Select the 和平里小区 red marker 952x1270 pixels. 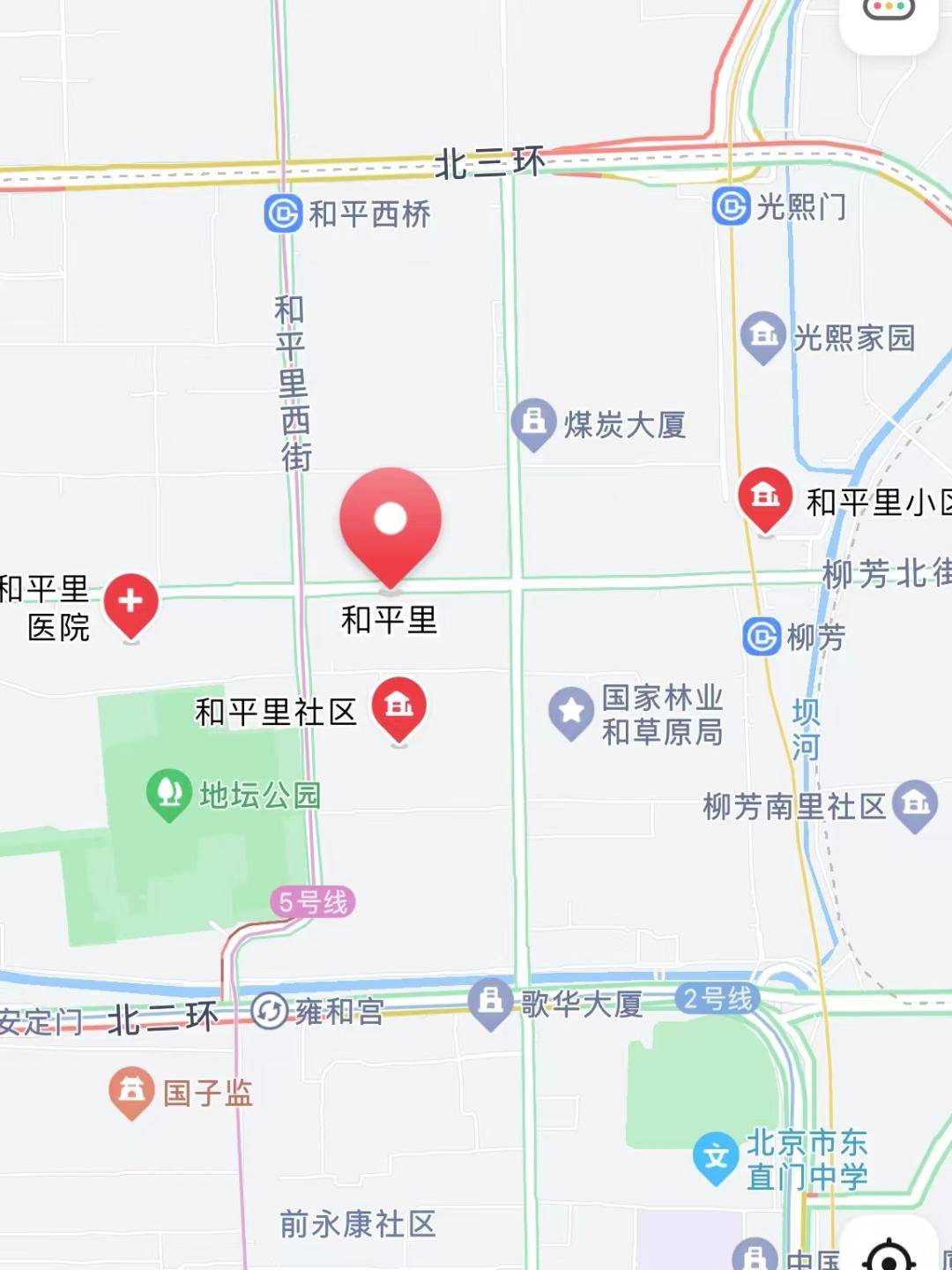[764, 497]
